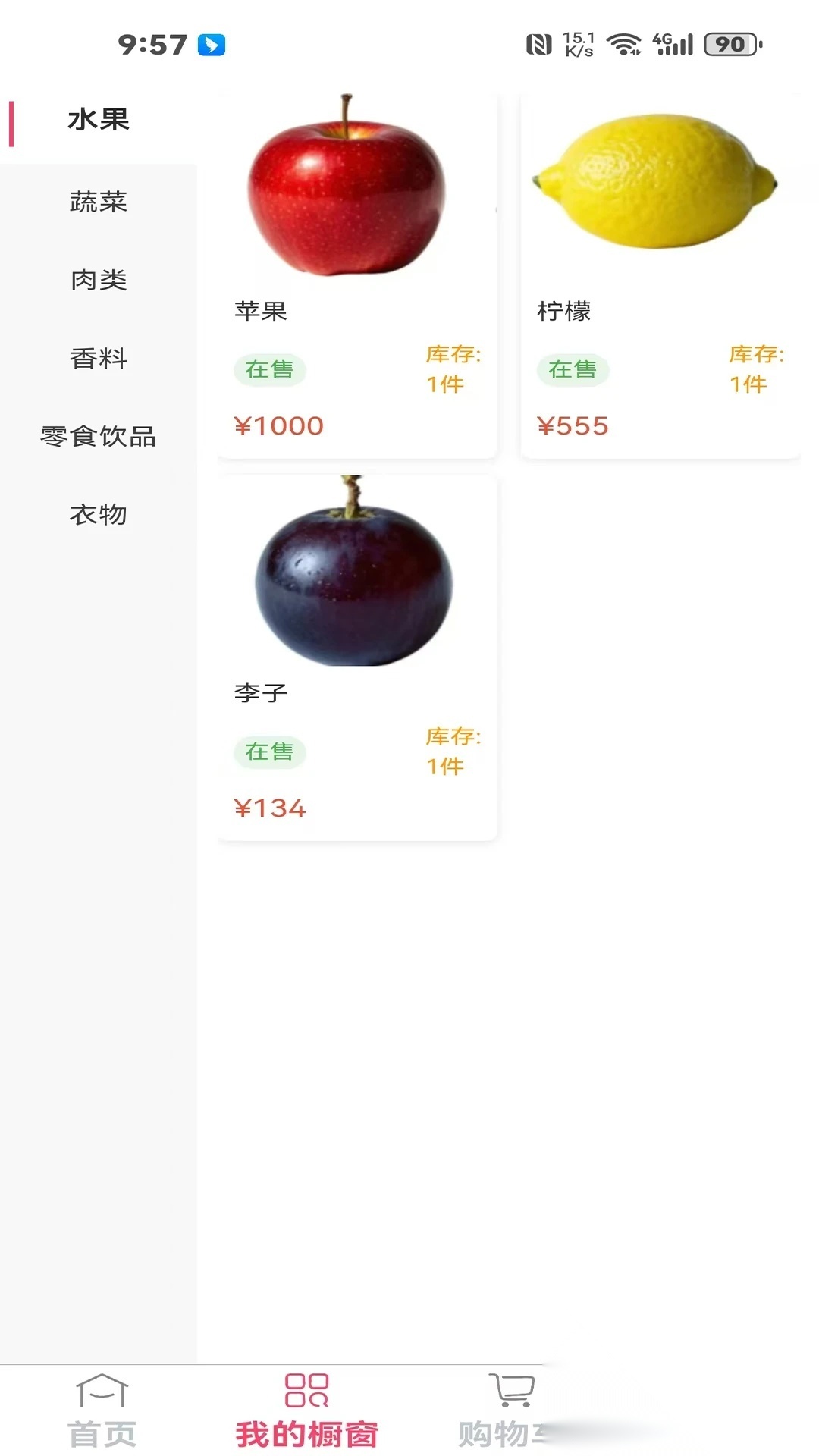
Task: Tap the 库存: 1件 stock label on 李子
Action: 453,751
